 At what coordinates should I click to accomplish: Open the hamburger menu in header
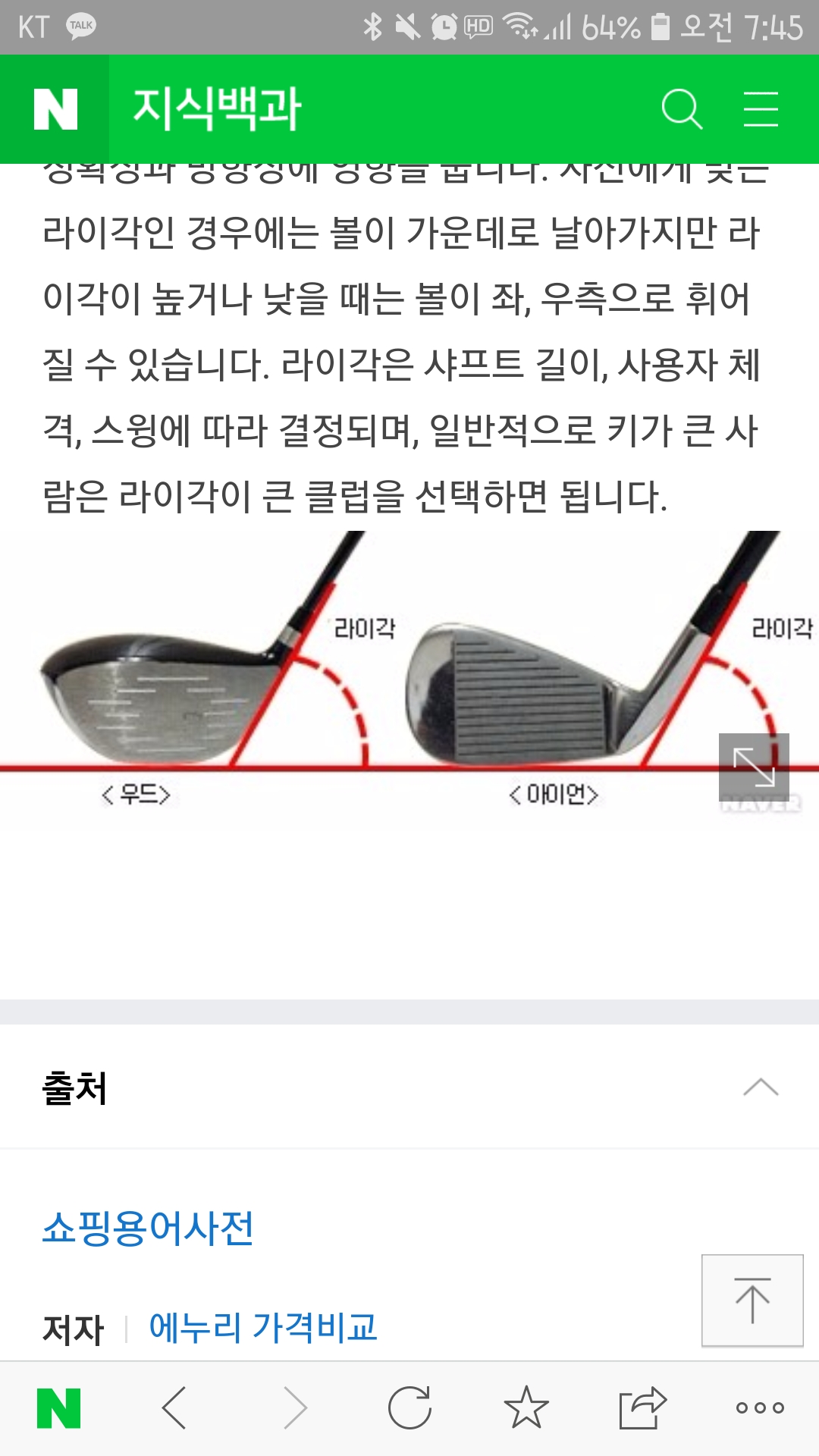coord(761,109)
